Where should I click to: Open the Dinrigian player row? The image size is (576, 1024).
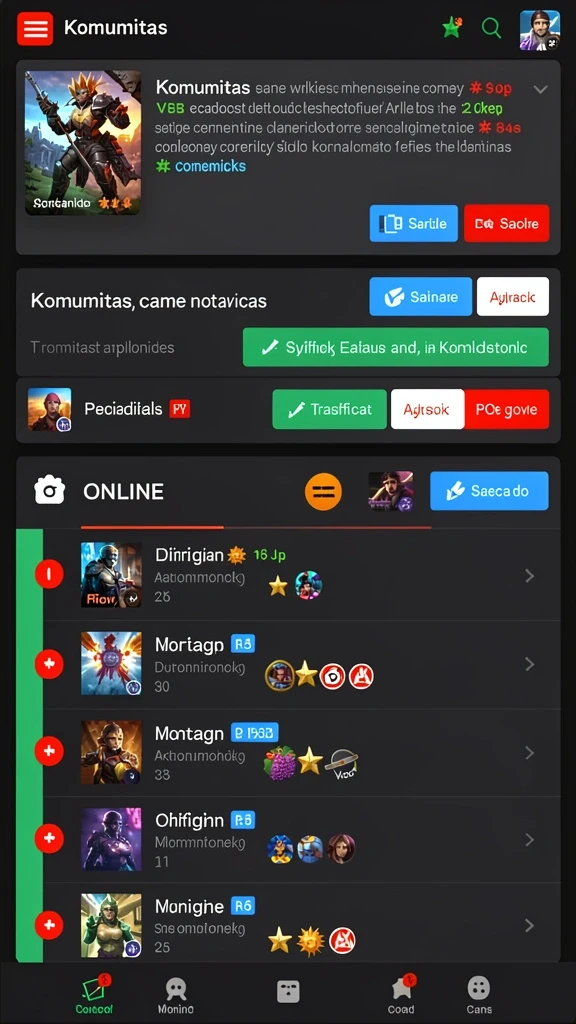click(288, 576)
